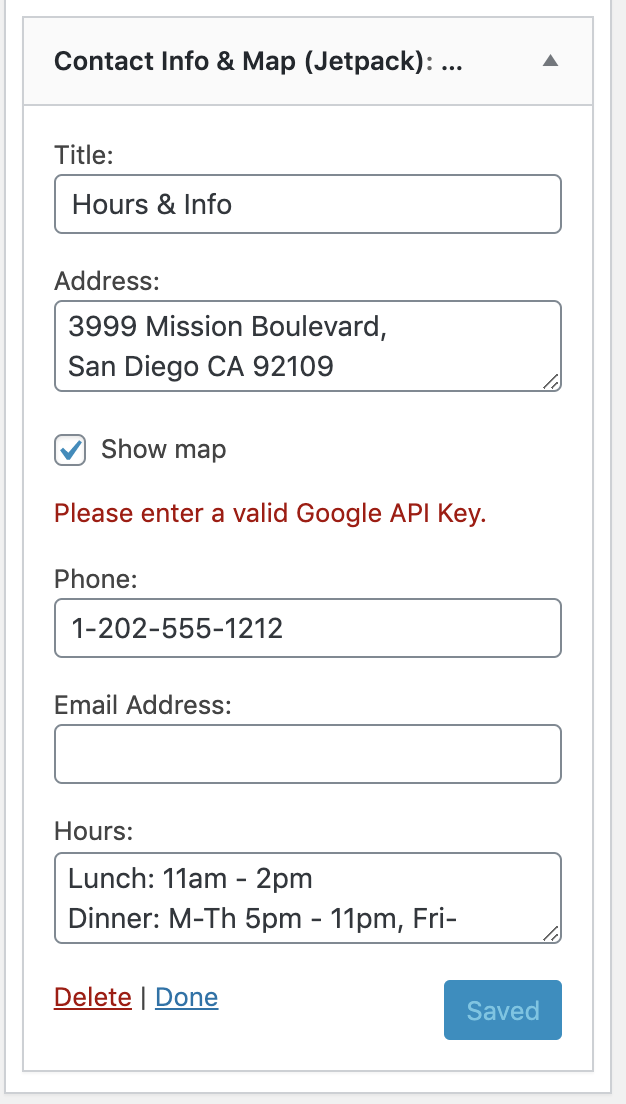The image size is (626, 1104).
Task: Collapse the Contact Info & Map widget
Action: [x=549, y=61]
